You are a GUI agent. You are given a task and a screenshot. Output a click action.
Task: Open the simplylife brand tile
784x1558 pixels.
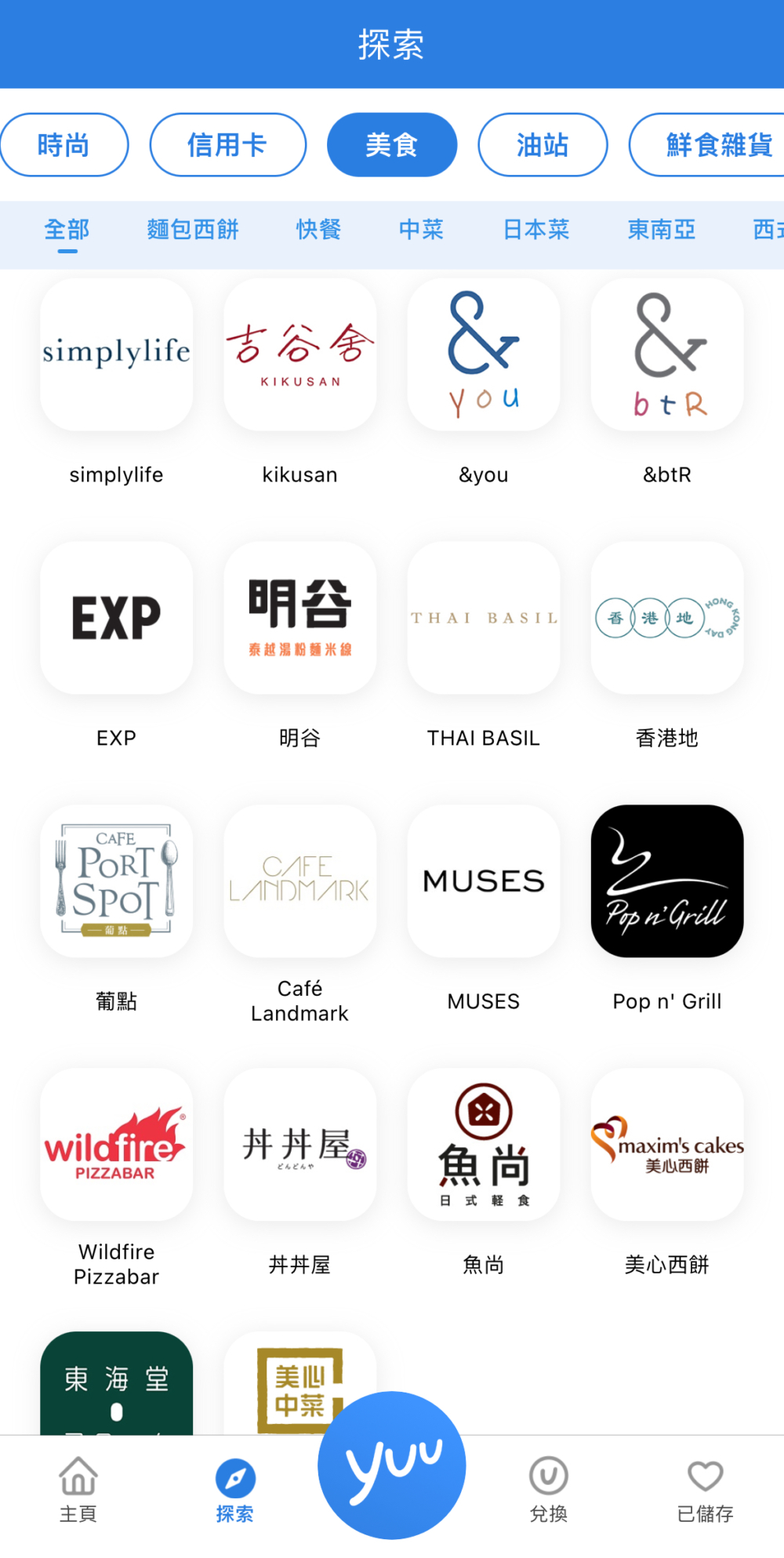(x=116, y=354)
